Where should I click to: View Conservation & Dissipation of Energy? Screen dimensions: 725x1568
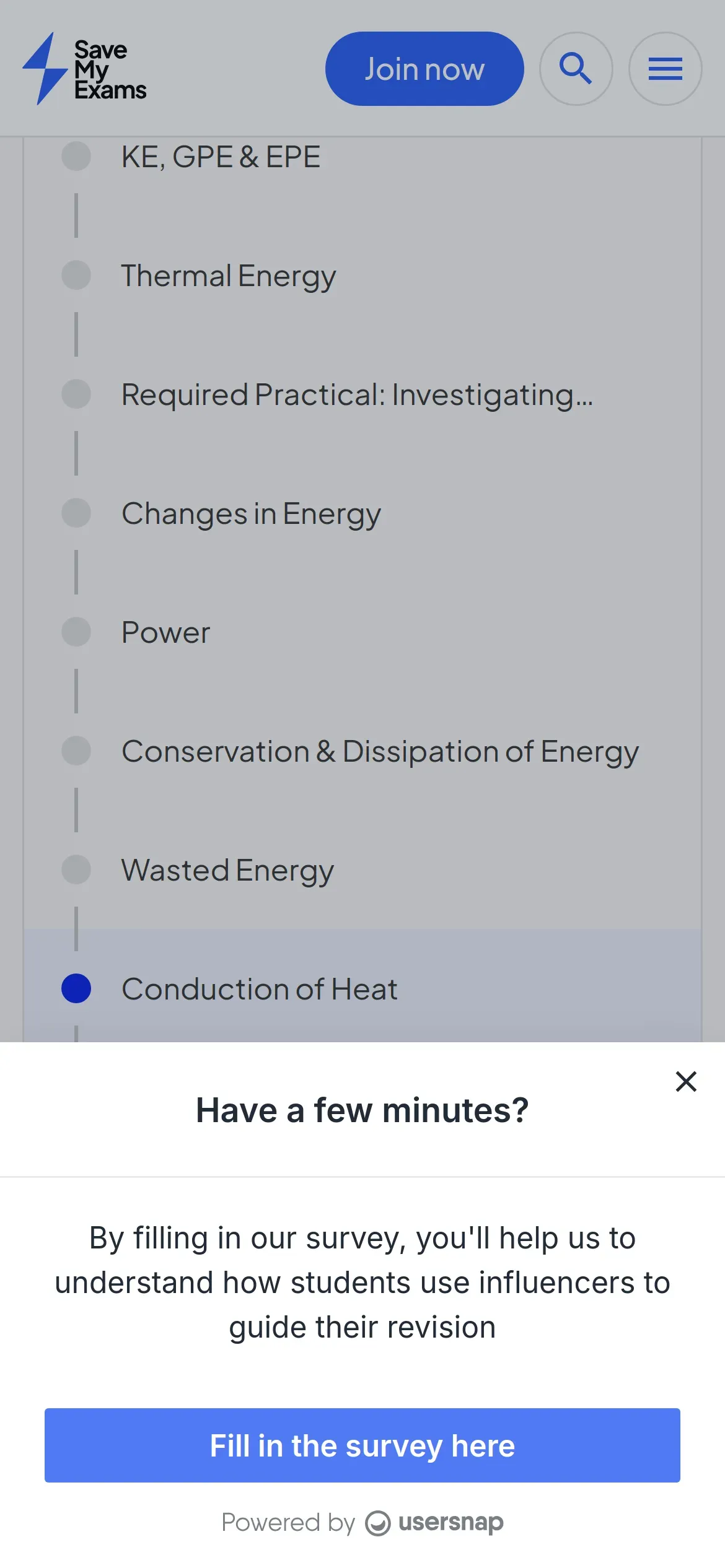click(x=380, y=752)
